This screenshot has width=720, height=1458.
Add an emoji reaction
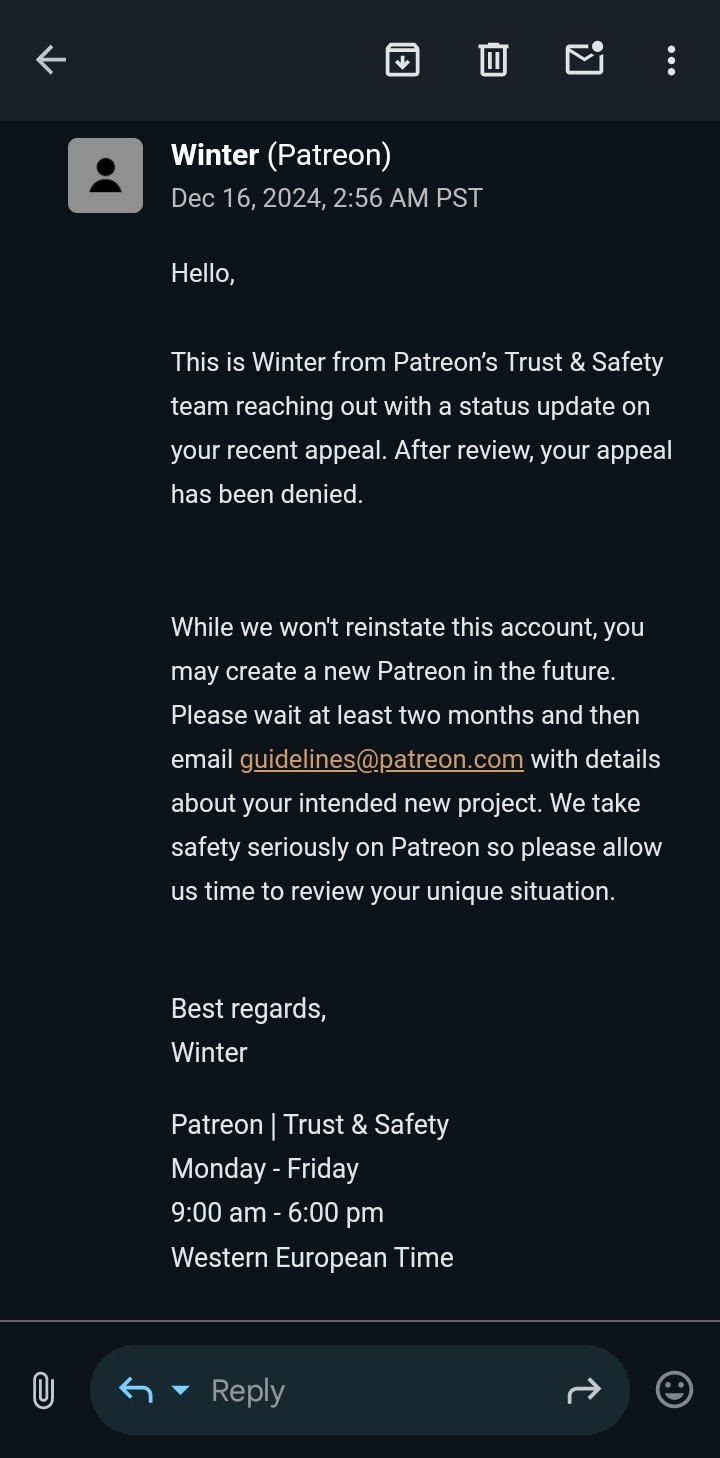[x=674, y=1390]
